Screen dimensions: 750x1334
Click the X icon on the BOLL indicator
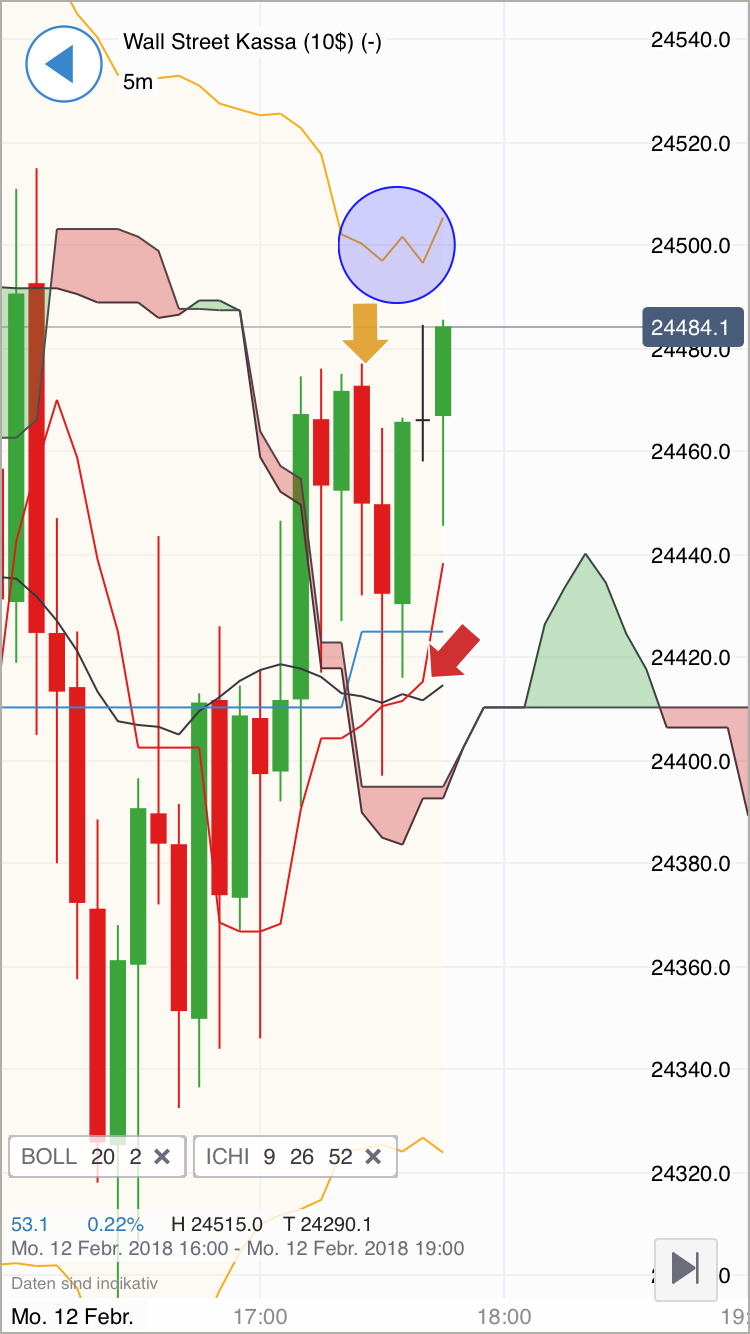point(162,1156)
